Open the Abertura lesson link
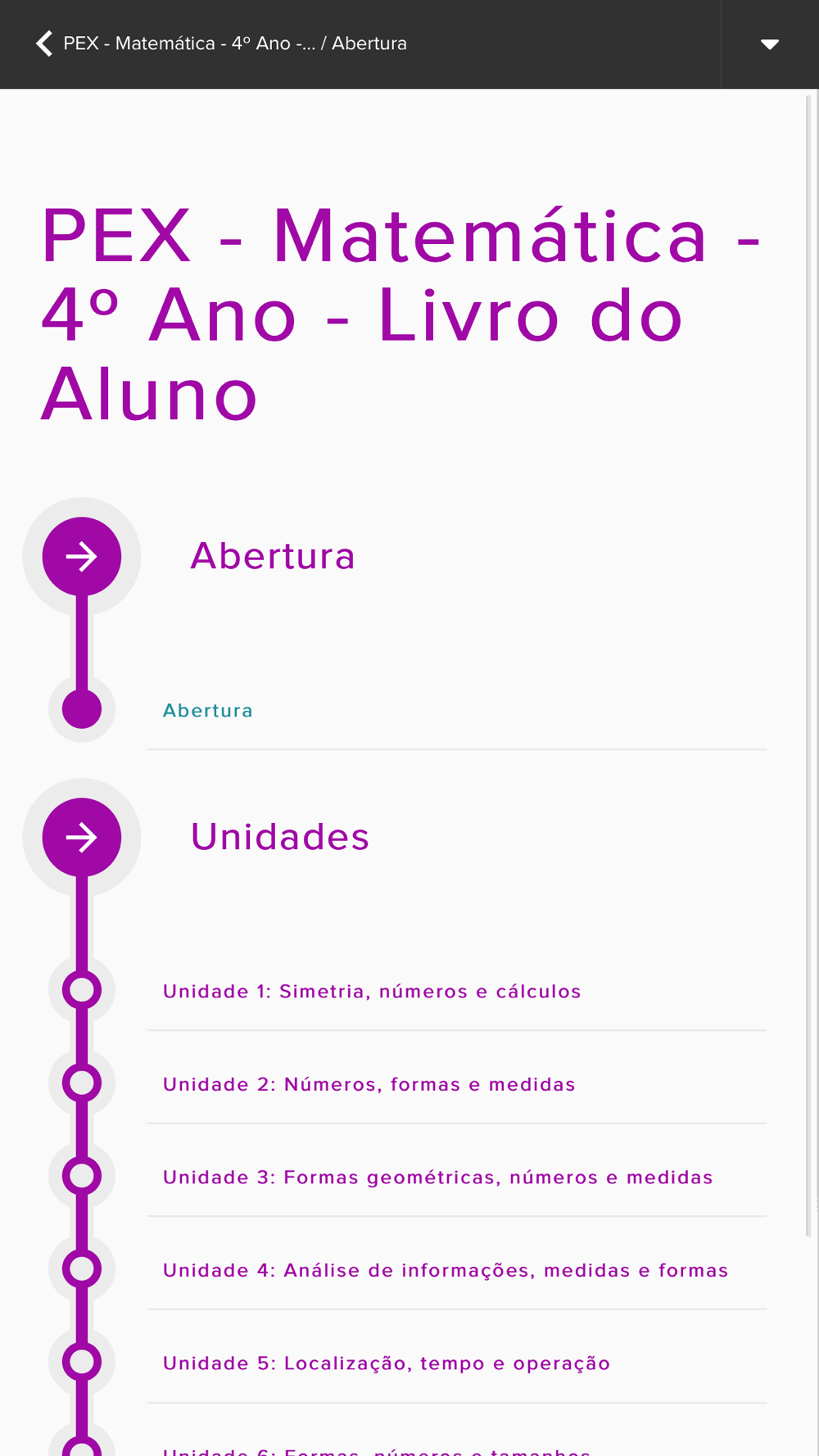This screenshot has height=1456, width=819. click(x=208, y=711)
